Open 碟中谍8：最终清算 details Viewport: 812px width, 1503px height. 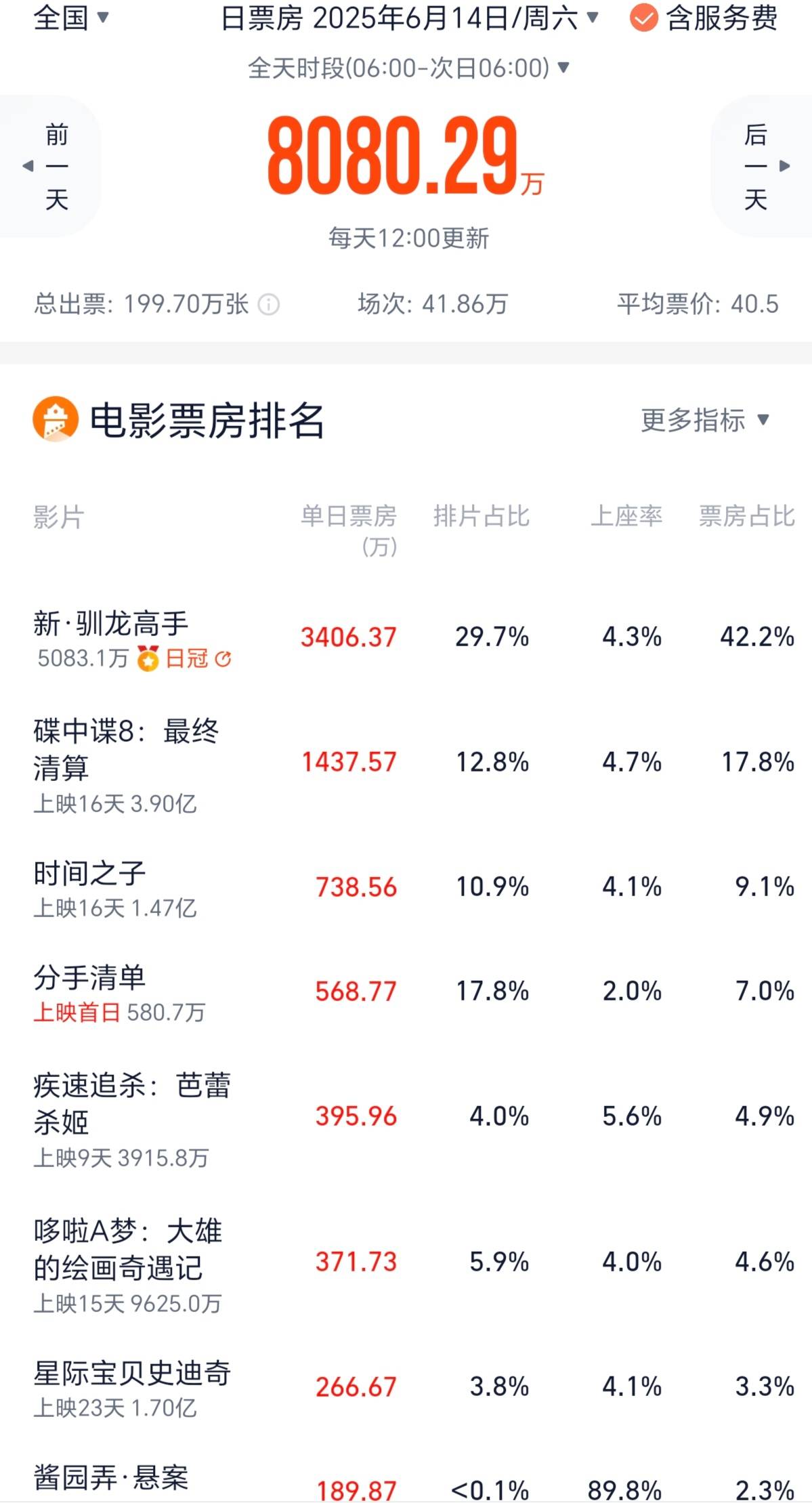(x=406, y=764)
